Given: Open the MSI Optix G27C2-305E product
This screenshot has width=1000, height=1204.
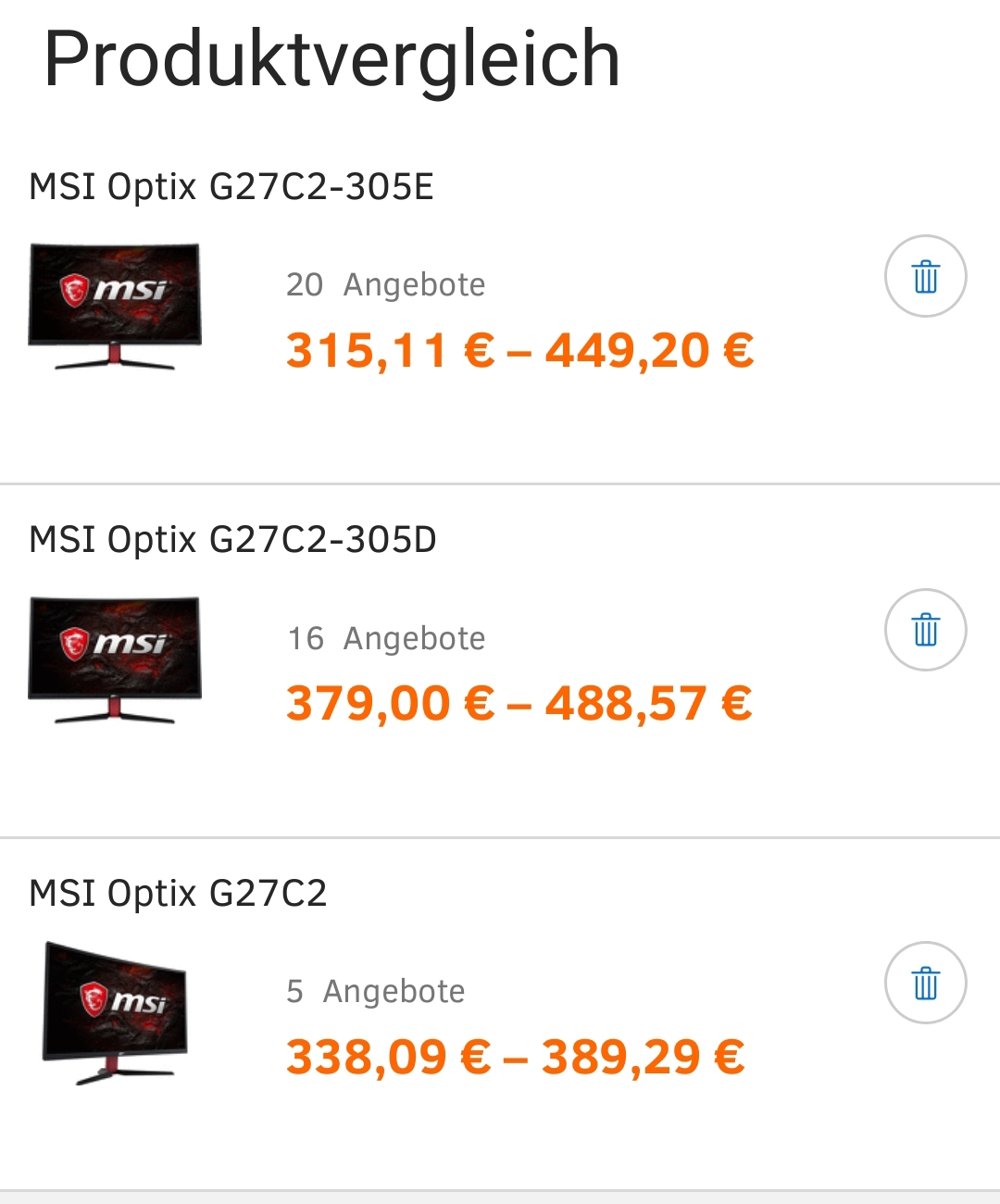Looking at the screenshot, I should [231, 187].
